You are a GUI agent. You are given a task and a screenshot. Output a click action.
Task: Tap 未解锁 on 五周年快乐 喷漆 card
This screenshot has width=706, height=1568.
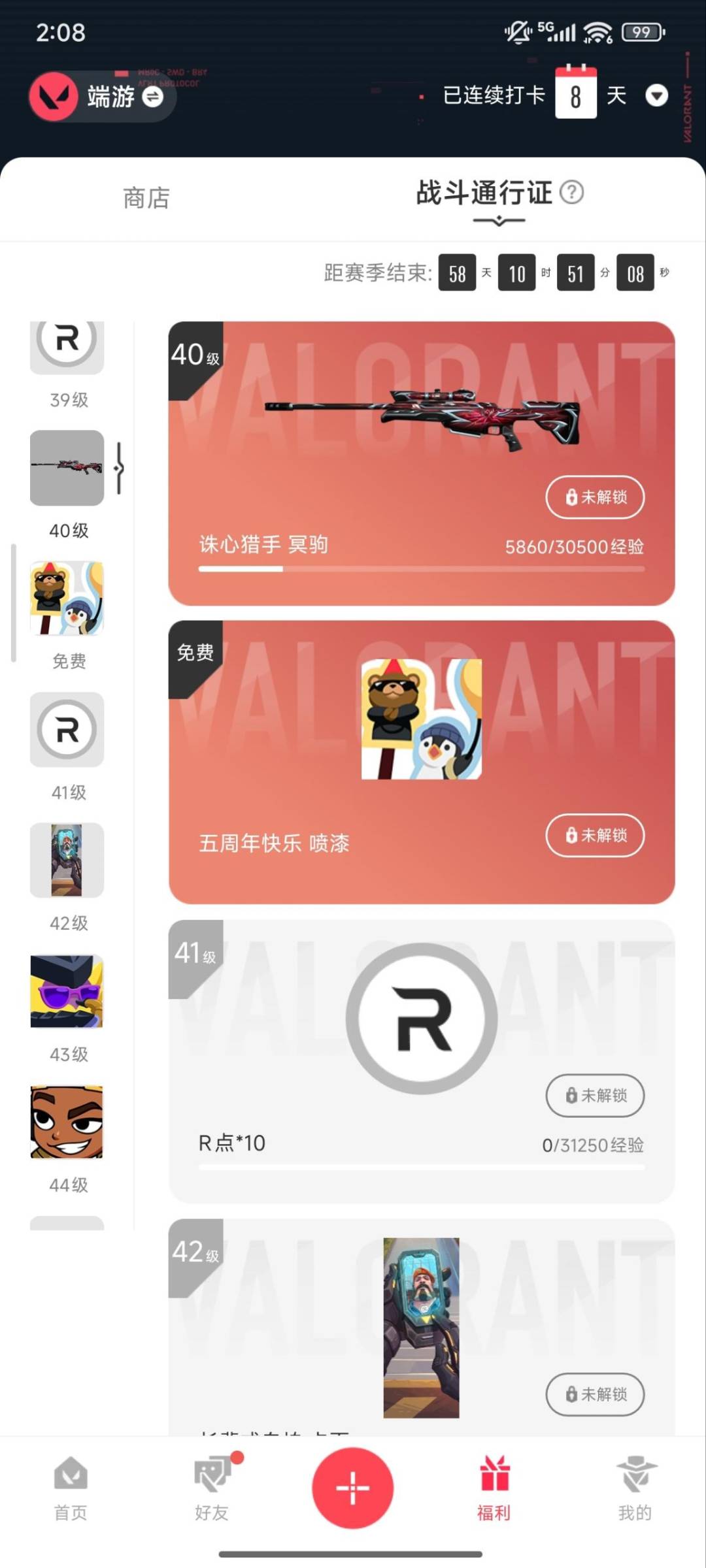click(595, 835)
